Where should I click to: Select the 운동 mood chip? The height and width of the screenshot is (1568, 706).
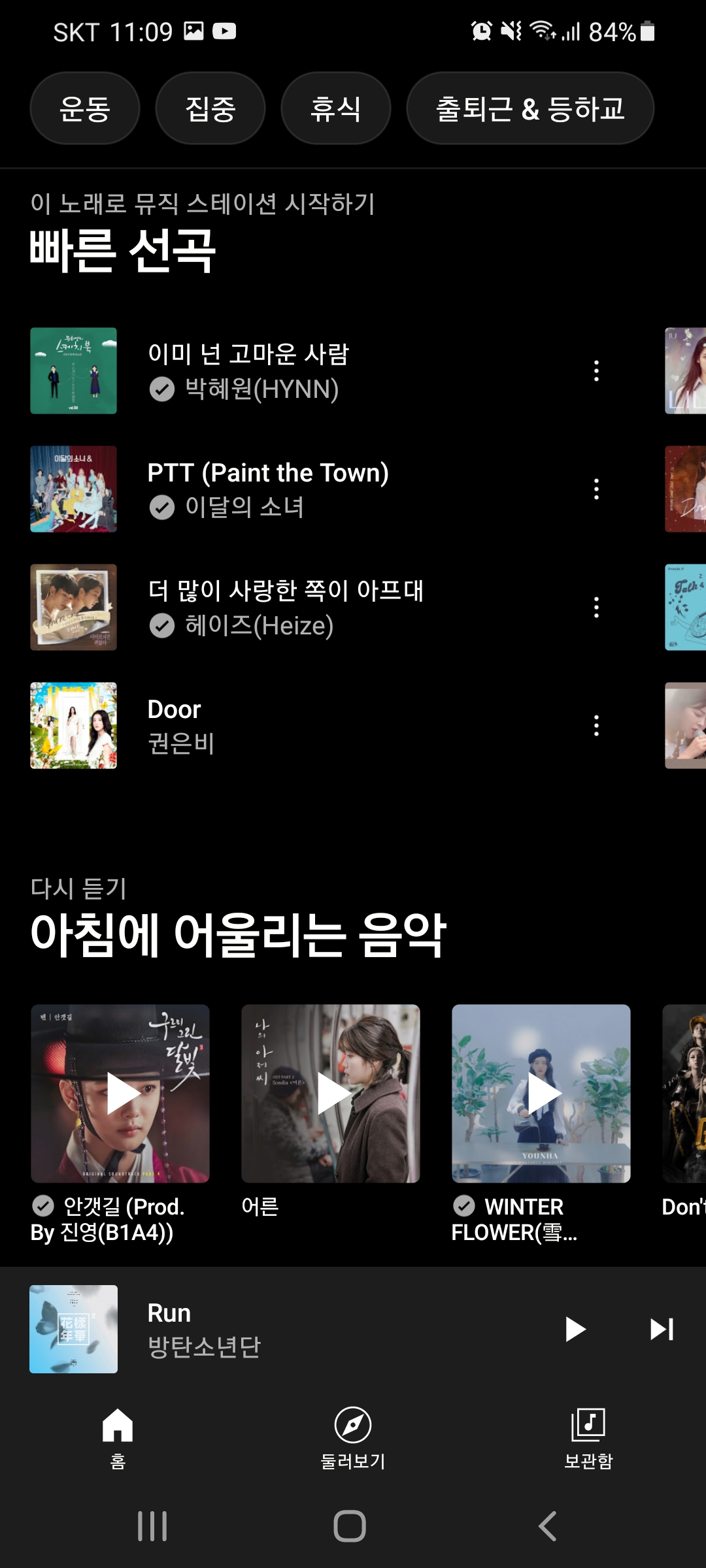tap(85, 108)
